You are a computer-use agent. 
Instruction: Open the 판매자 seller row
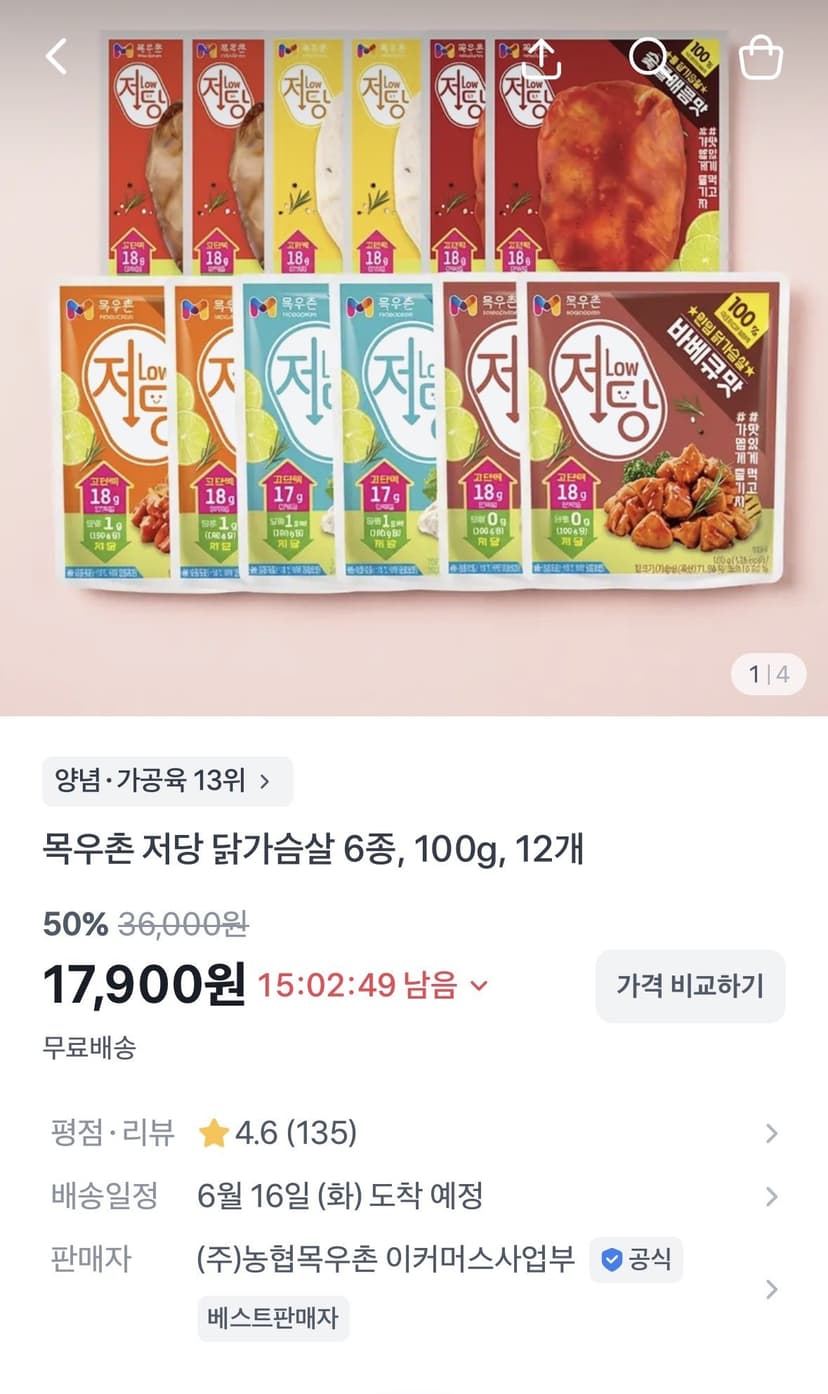(414, 1289)
